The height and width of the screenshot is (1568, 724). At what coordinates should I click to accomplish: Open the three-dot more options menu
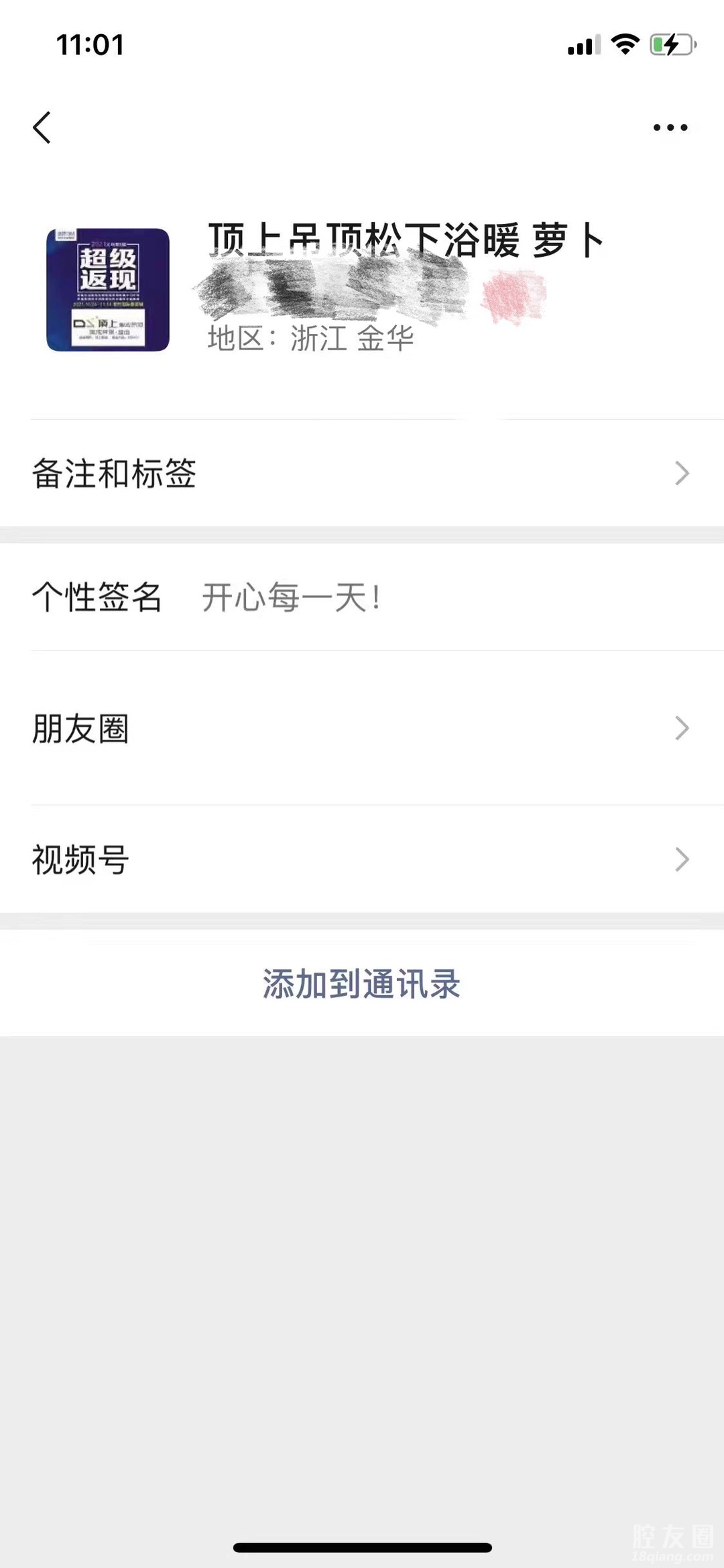pyautogui.click(x=670, y=127)
